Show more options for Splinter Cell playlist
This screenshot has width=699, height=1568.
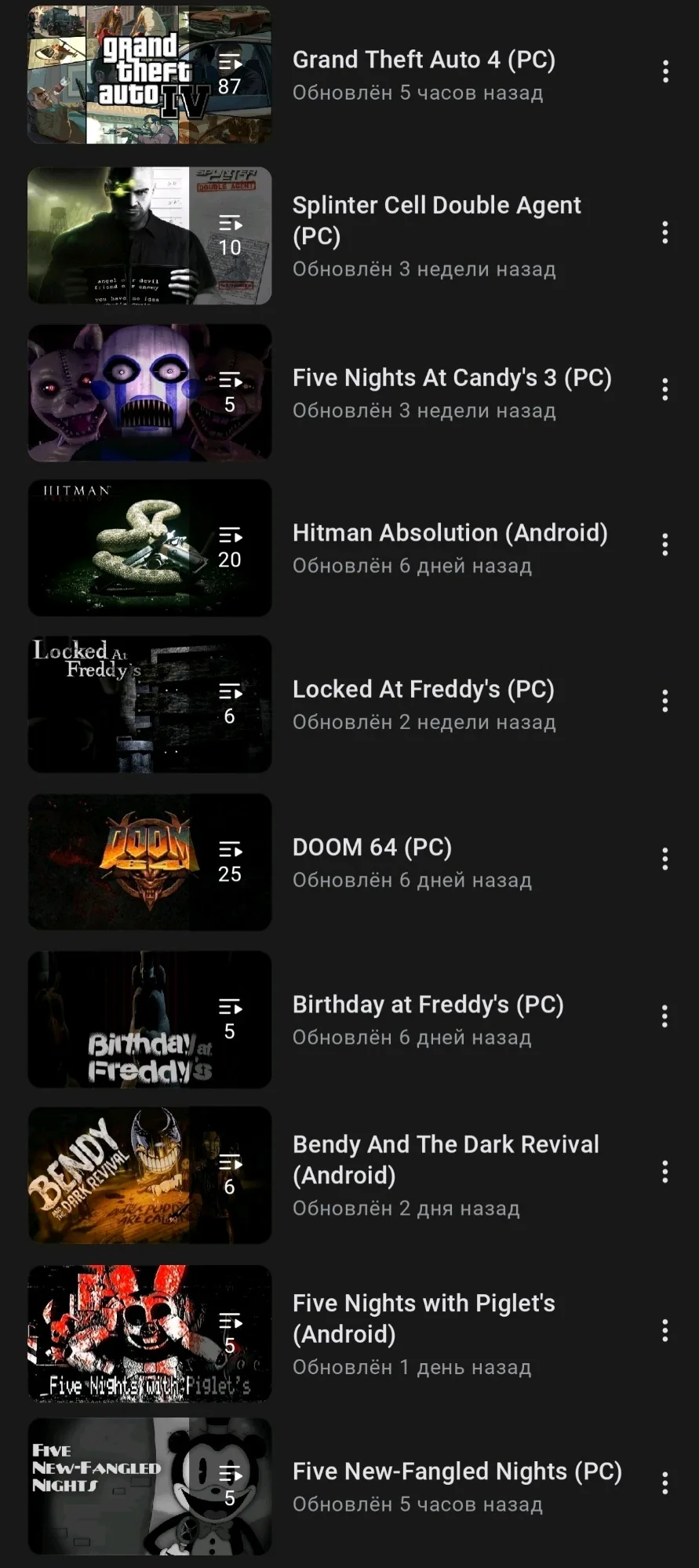[665, 232]
